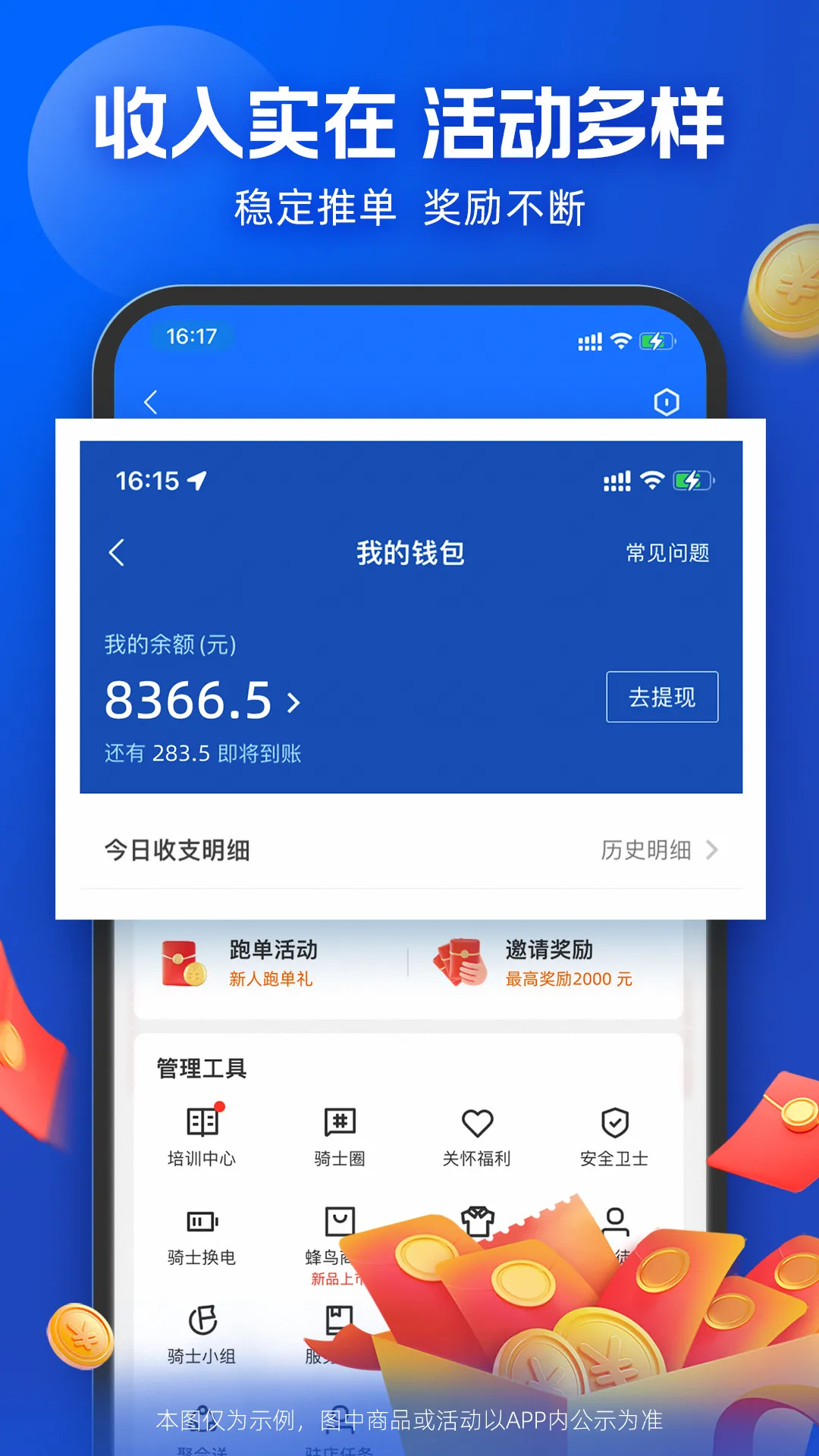Tap the 去提现 withdraw button
This screenshot has height=1456, width=819.
(662, 698)
